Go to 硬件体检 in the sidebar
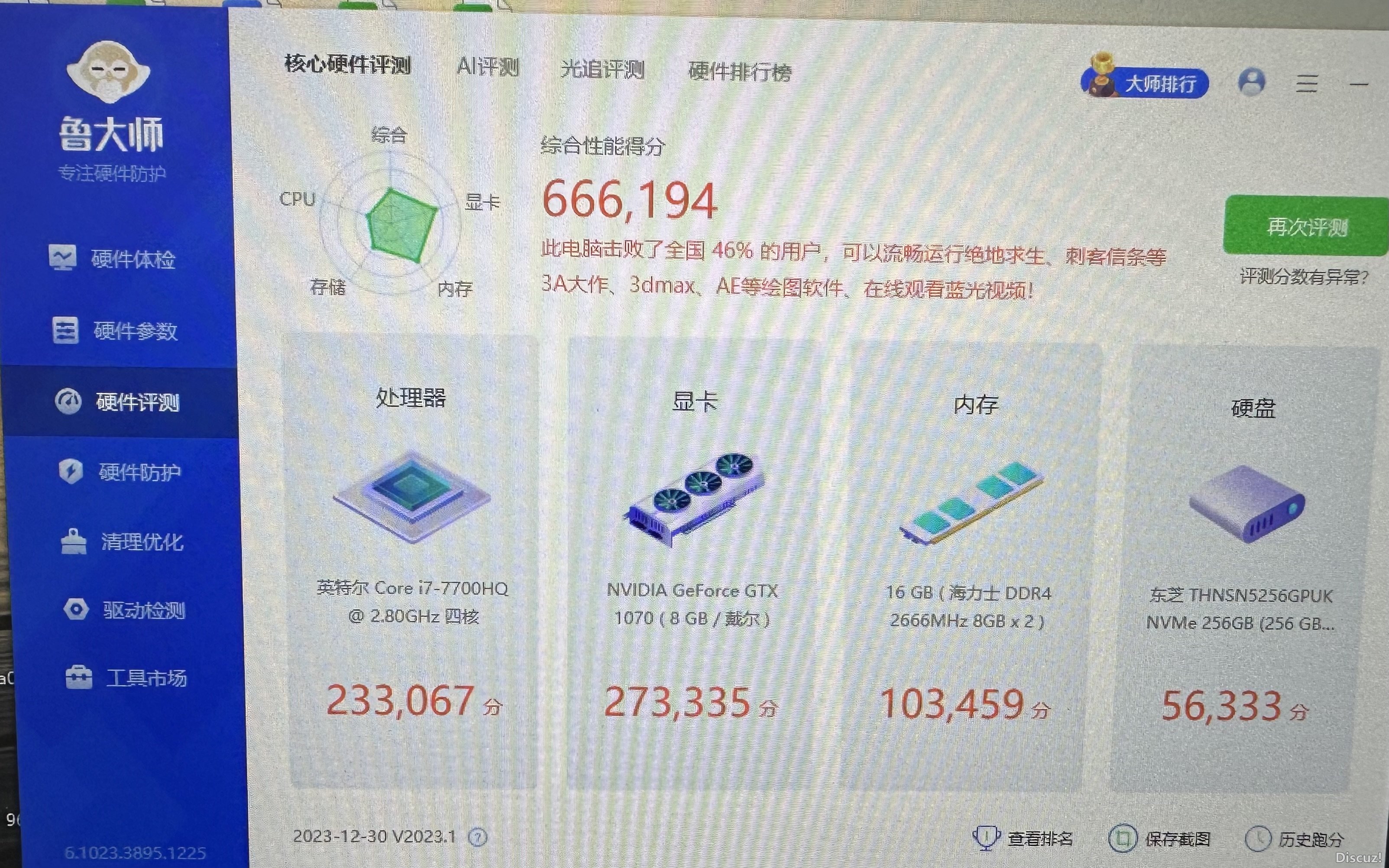The width and height of the screenshot is (1389, 868). click(113, 259)
